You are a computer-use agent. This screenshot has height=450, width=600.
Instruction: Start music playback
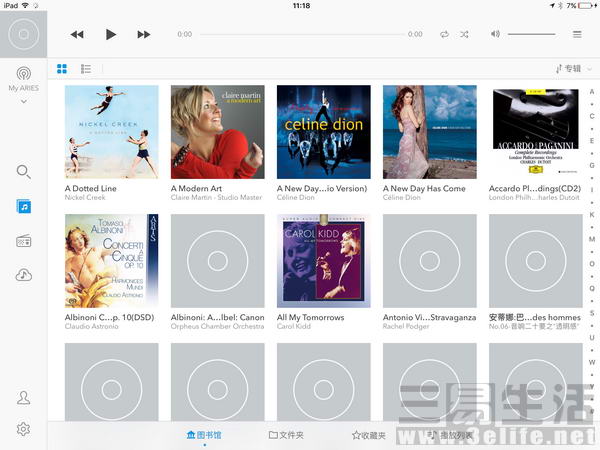[x=111, y=34]
